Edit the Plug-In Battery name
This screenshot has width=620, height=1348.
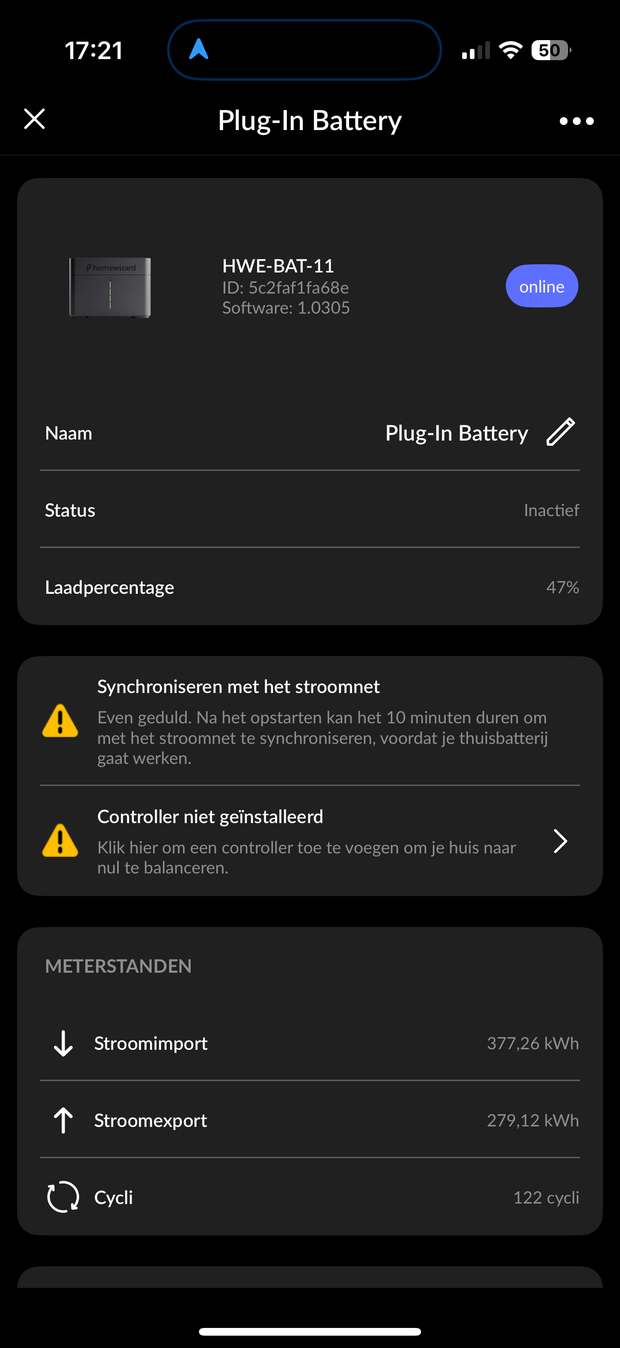click(561, 432)
